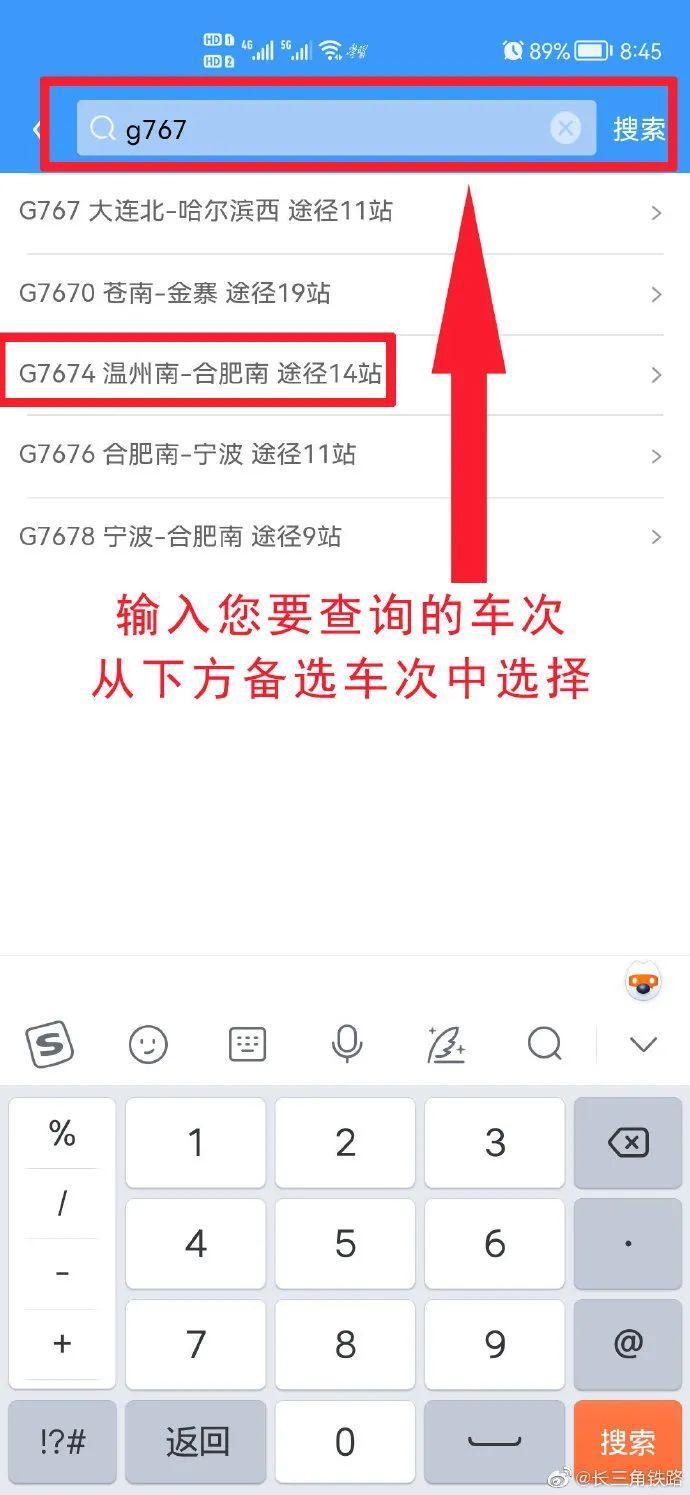Go back using the top-left arrow
Viewport: 690px width, 1495px height.
point(36,129)
